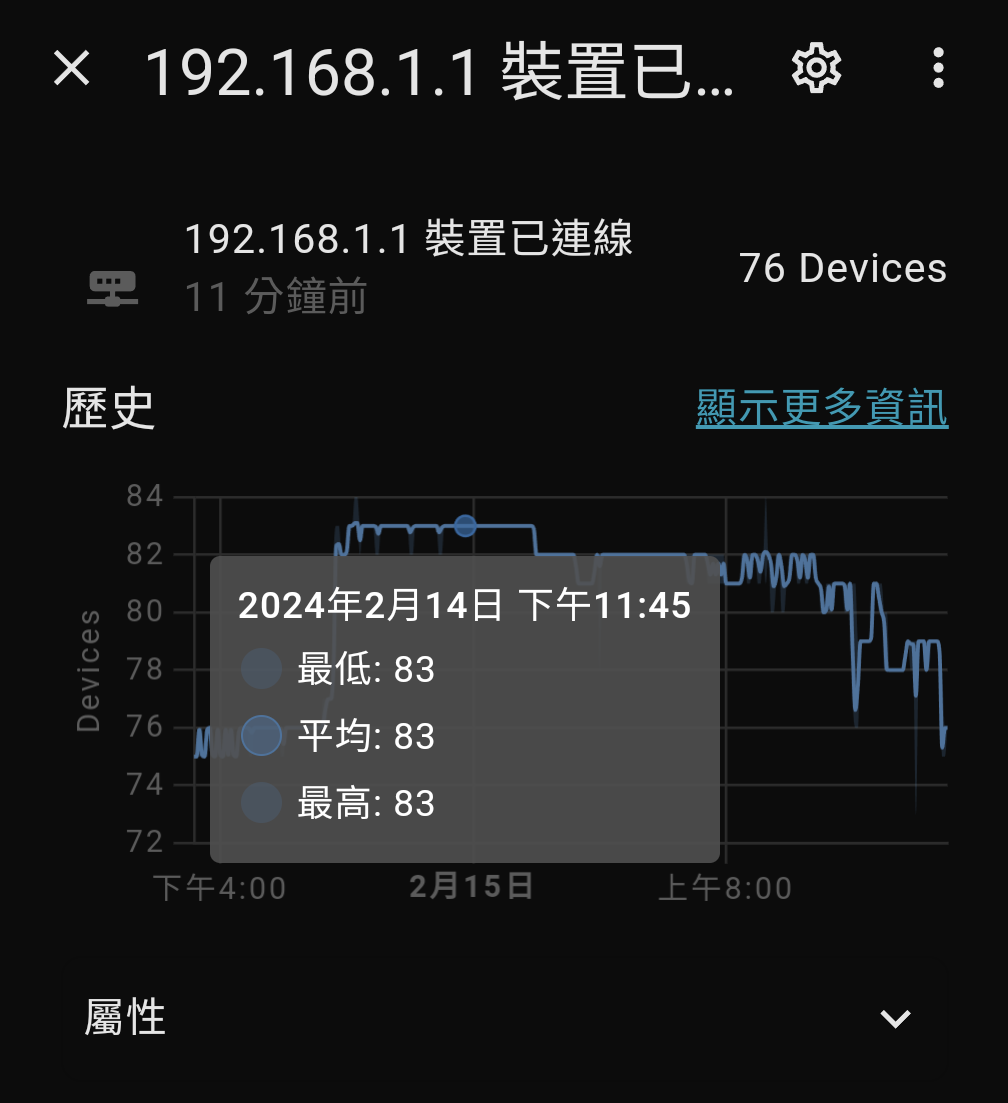This screenshot has width=1008, height=1103.
Task: Expand the 屬性 section
Action: click(x=894, y=1018)
